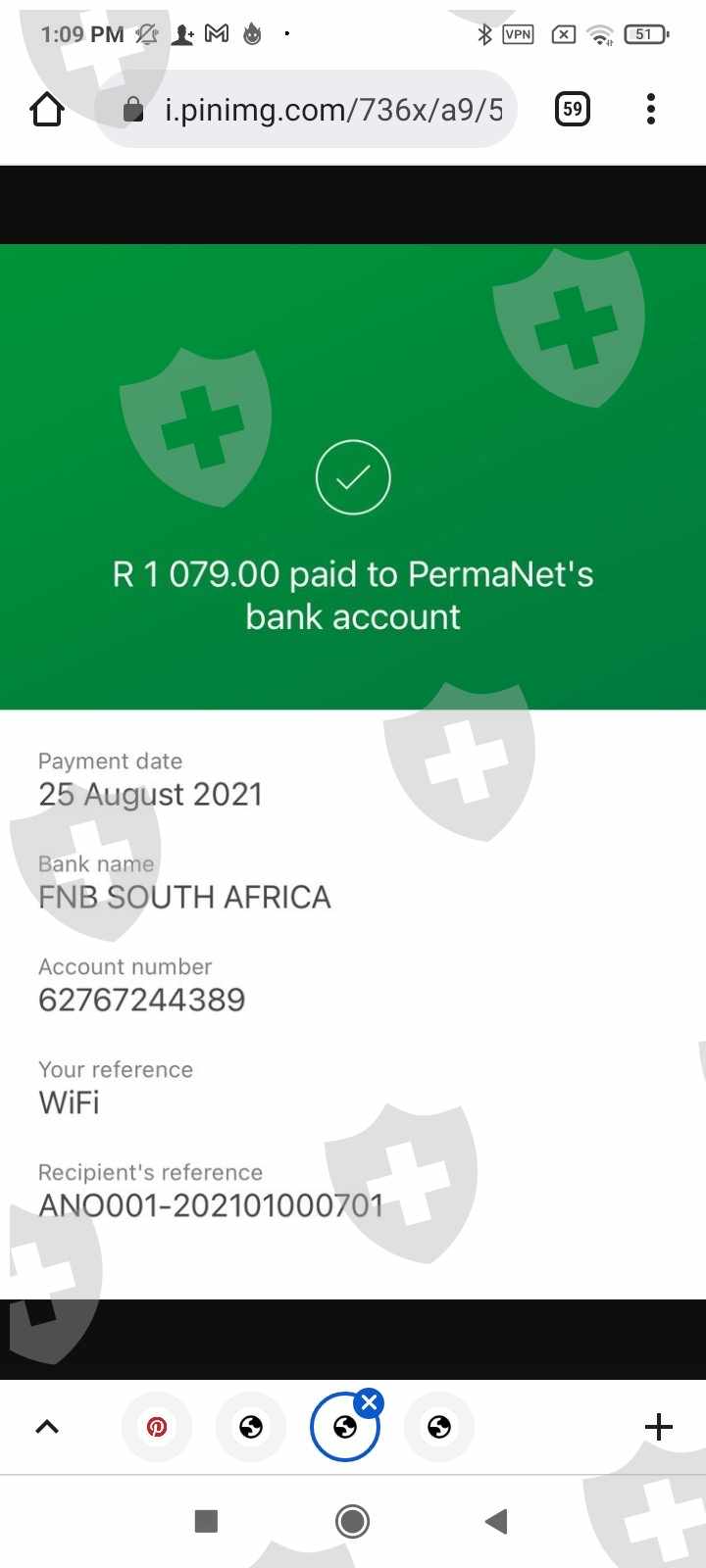Image resolution: width=706 pixels, height=1568 pixels.
Task: Open the tab switcher showing 59 tabs
Action: pyautogui.click(x=573, y=110)
